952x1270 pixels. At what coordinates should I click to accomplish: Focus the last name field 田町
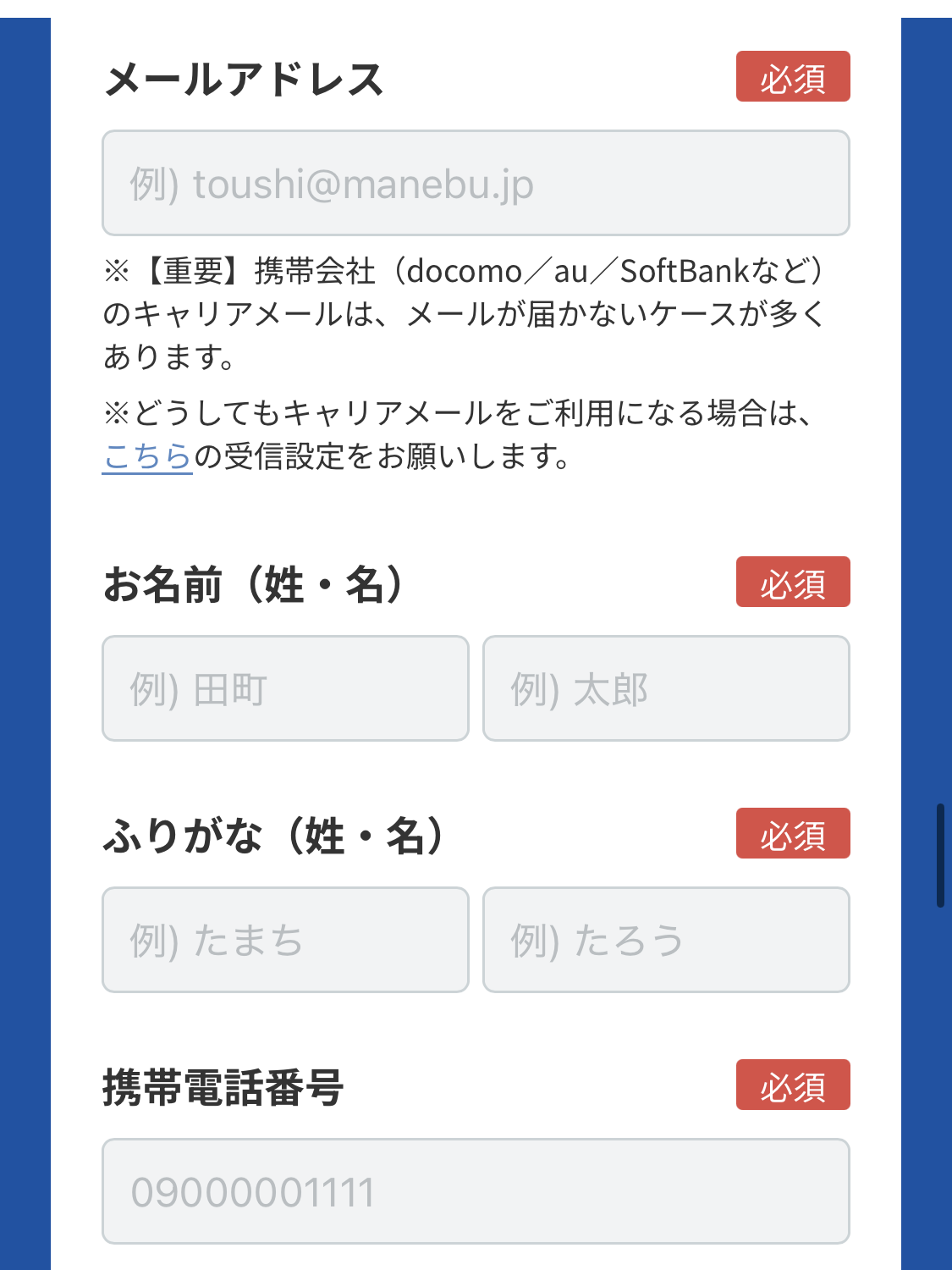point(285,688)
